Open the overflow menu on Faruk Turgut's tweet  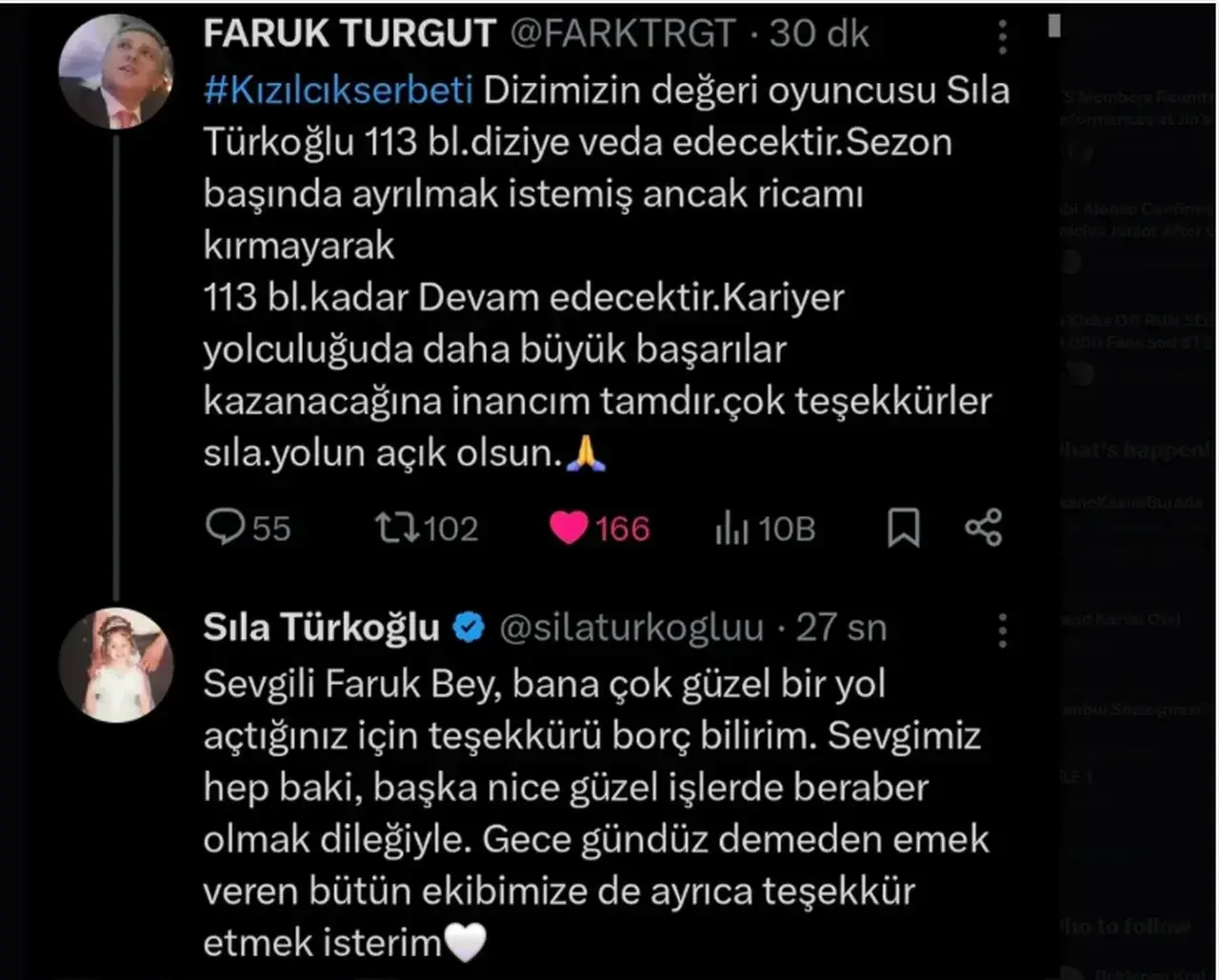1002,36
